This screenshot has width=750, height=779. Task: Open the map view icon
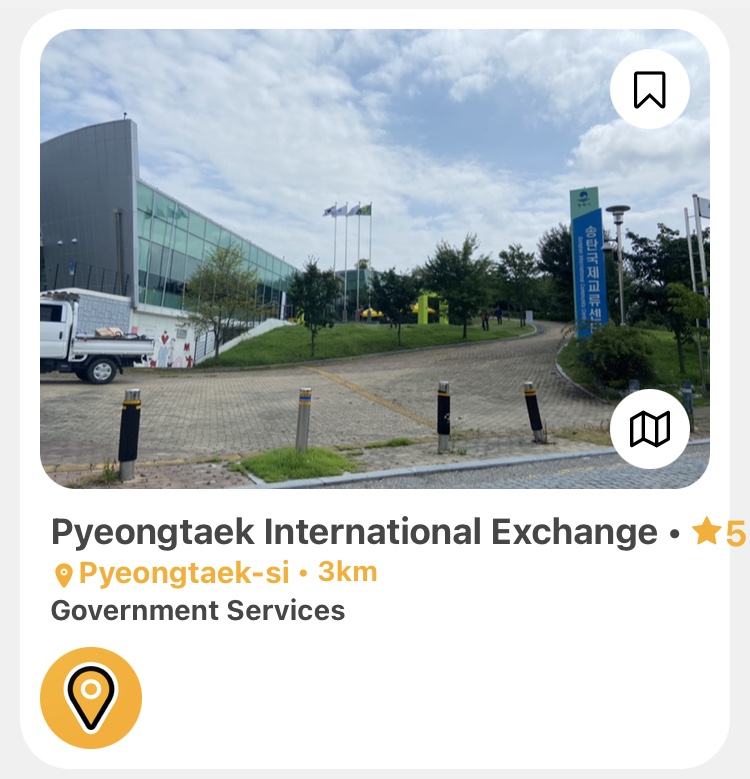pyautogui.click(x=649, y=429)
